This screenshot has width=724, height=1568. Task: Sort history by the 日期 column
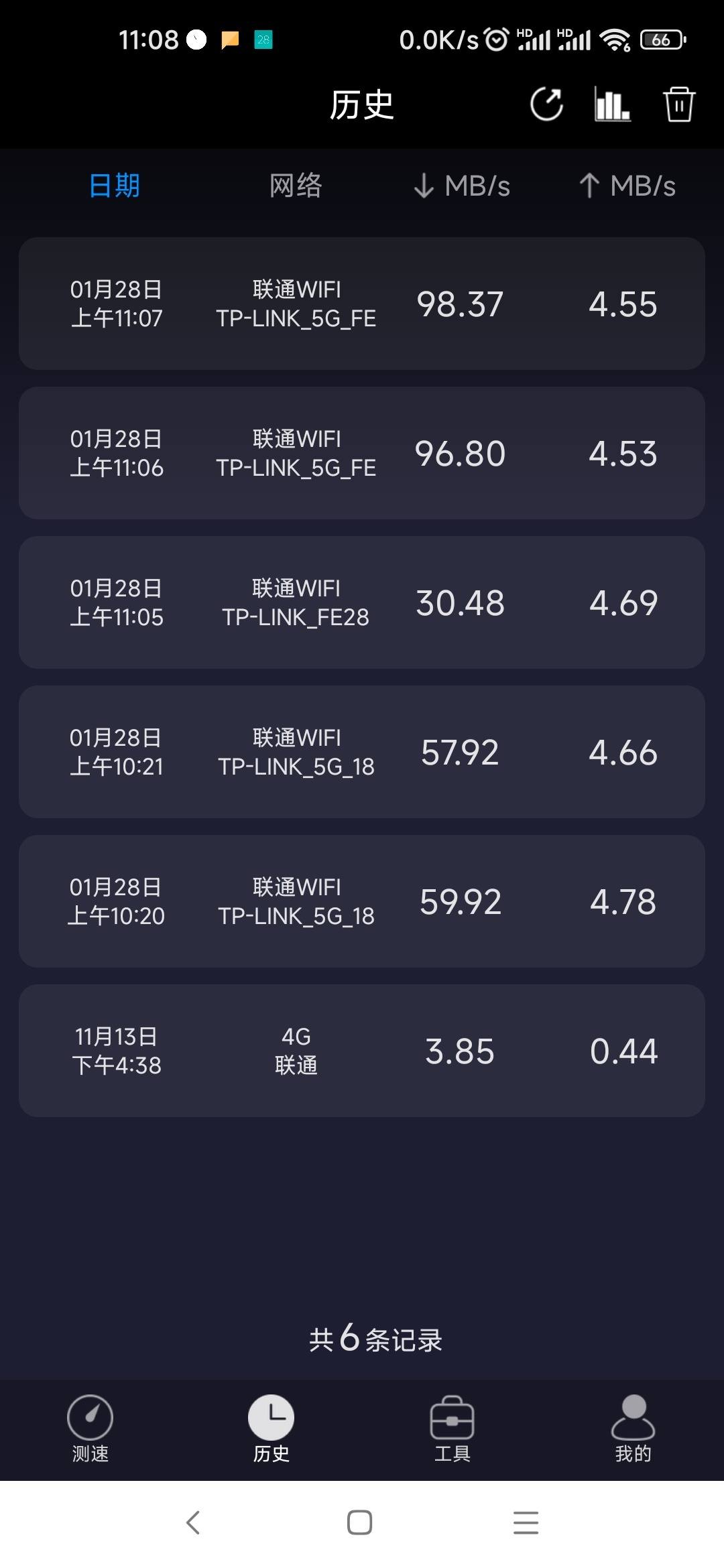pos(115,186)
